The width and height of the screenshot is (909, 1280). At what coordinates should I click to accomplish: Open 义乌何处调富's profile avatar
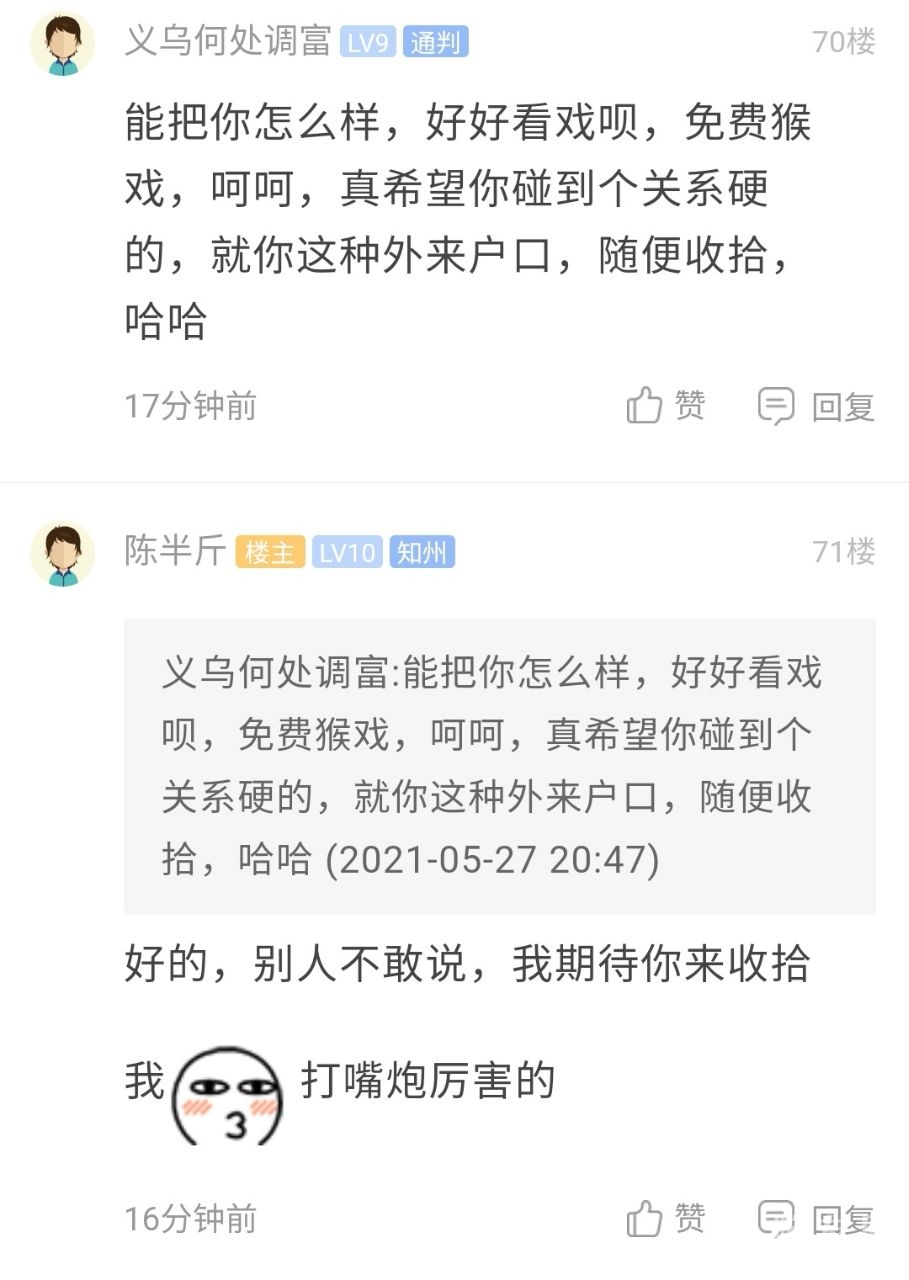(x=62, y=44)
